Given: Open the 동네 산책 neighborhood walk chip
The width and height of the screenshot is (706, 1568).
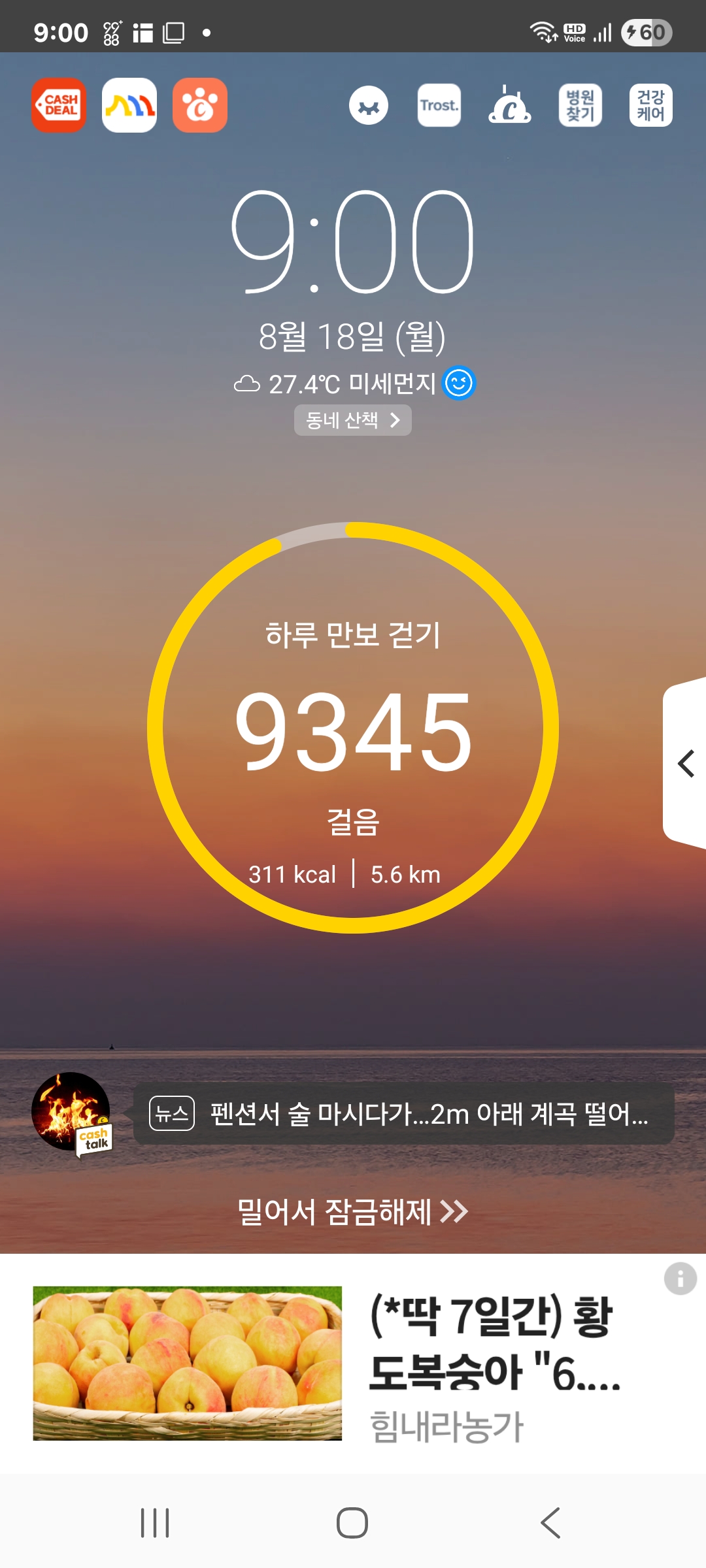Looking at the screenshot, I should 352,420.
